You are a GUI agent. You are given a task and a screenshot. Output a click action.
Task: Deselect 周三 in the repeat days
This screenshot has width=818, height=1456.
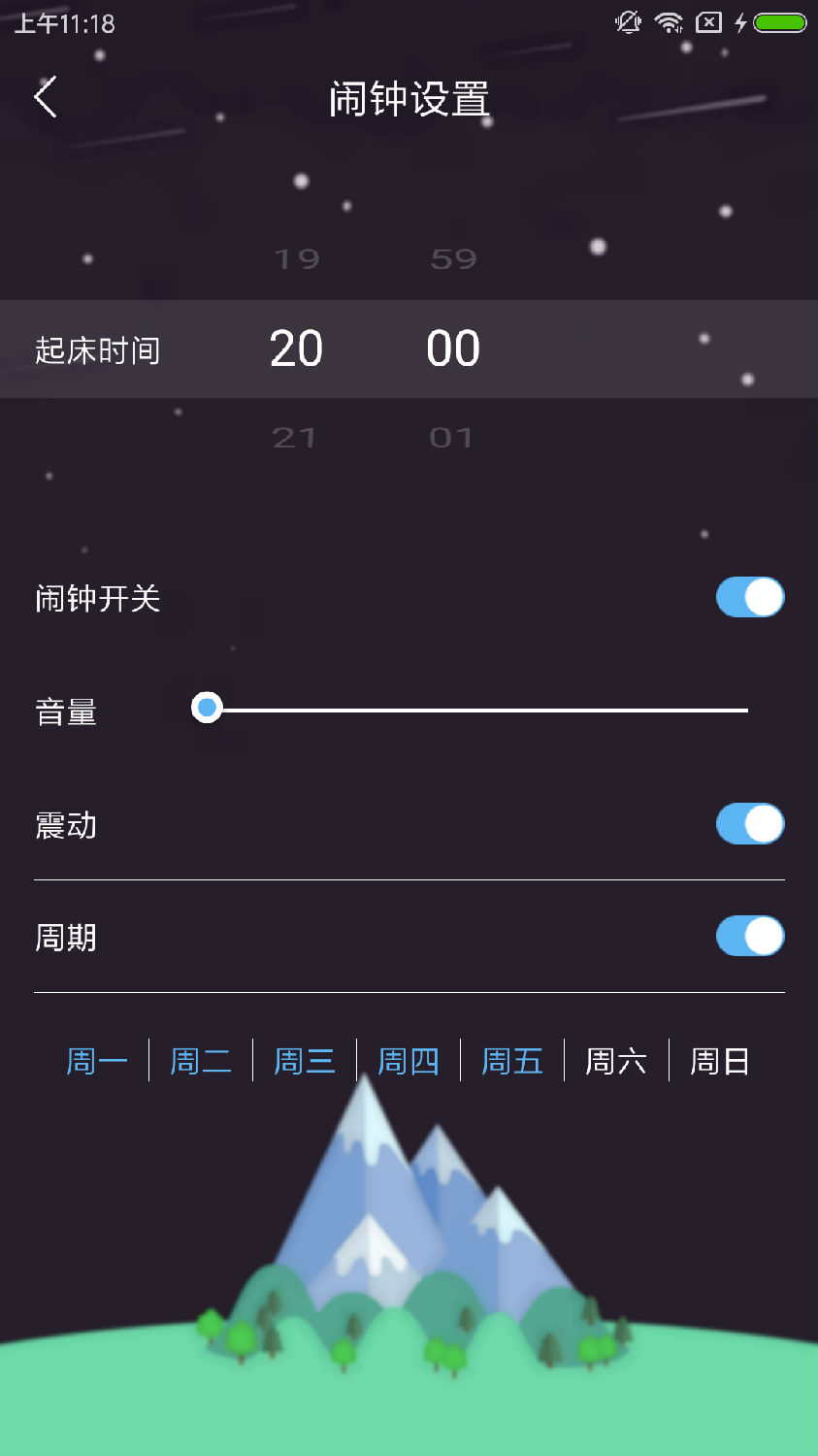tap(305, 1061)
